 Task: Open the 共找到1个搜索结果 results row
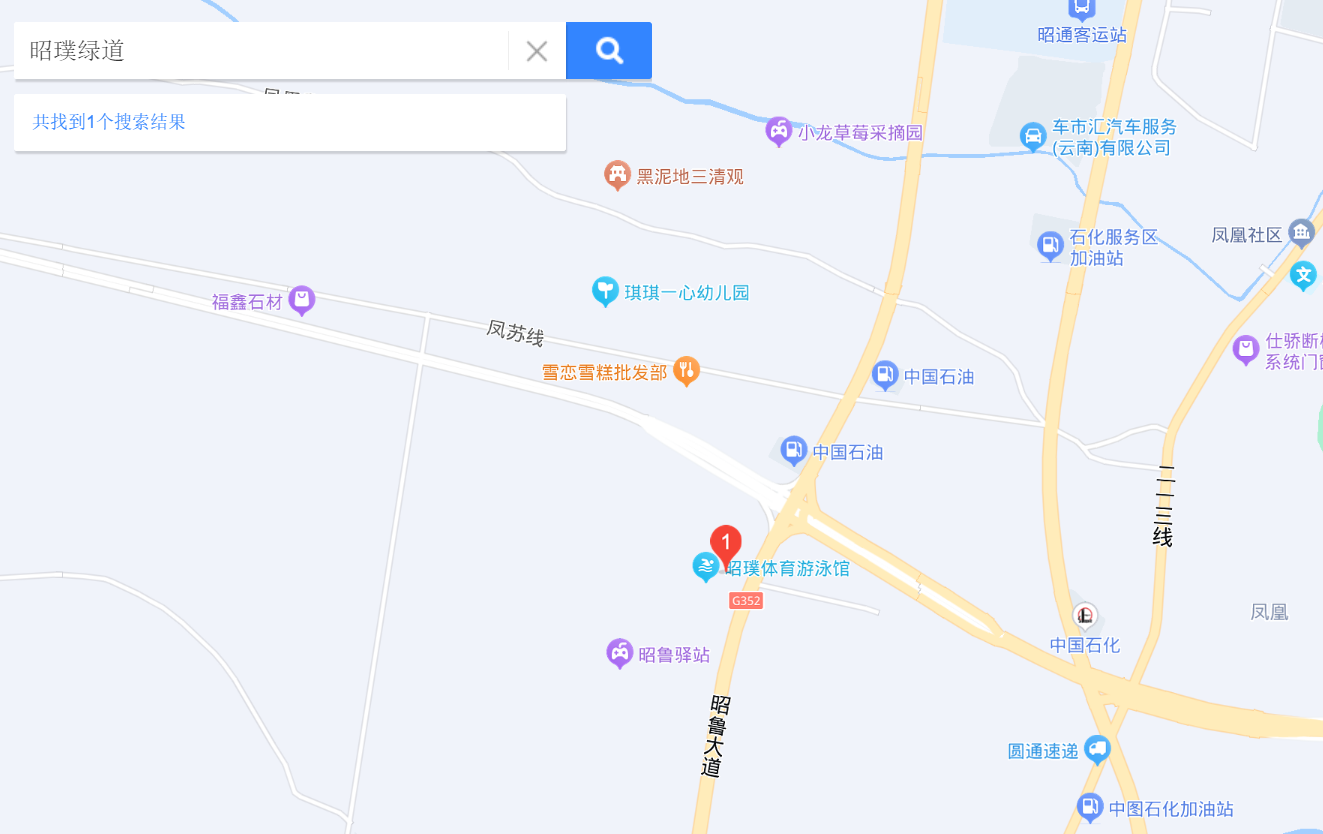tap(290, 122)
